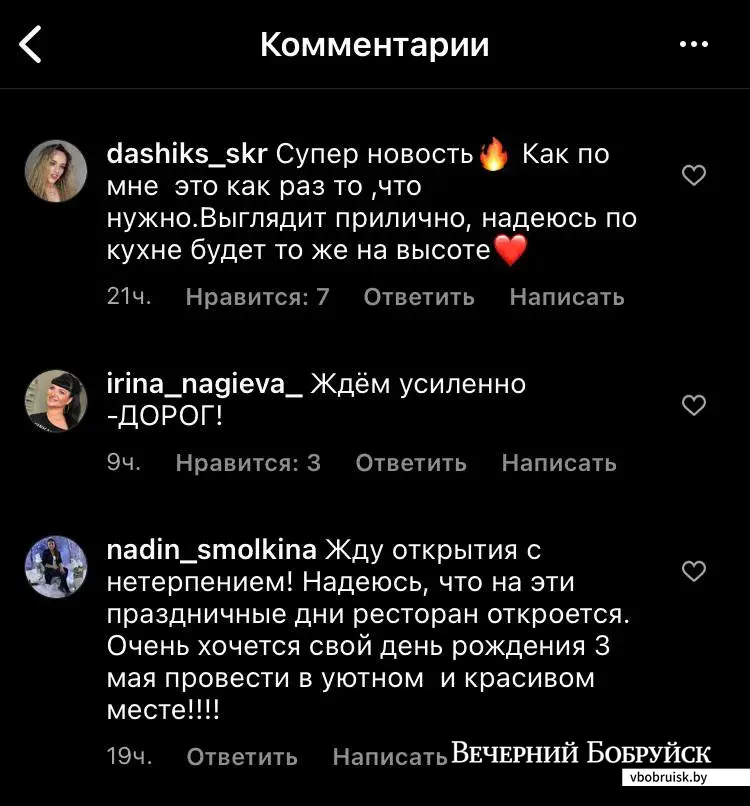Open irina_nagieva_'s profile avatar
This screenshot has height=806, width=750.
(55, 400)
